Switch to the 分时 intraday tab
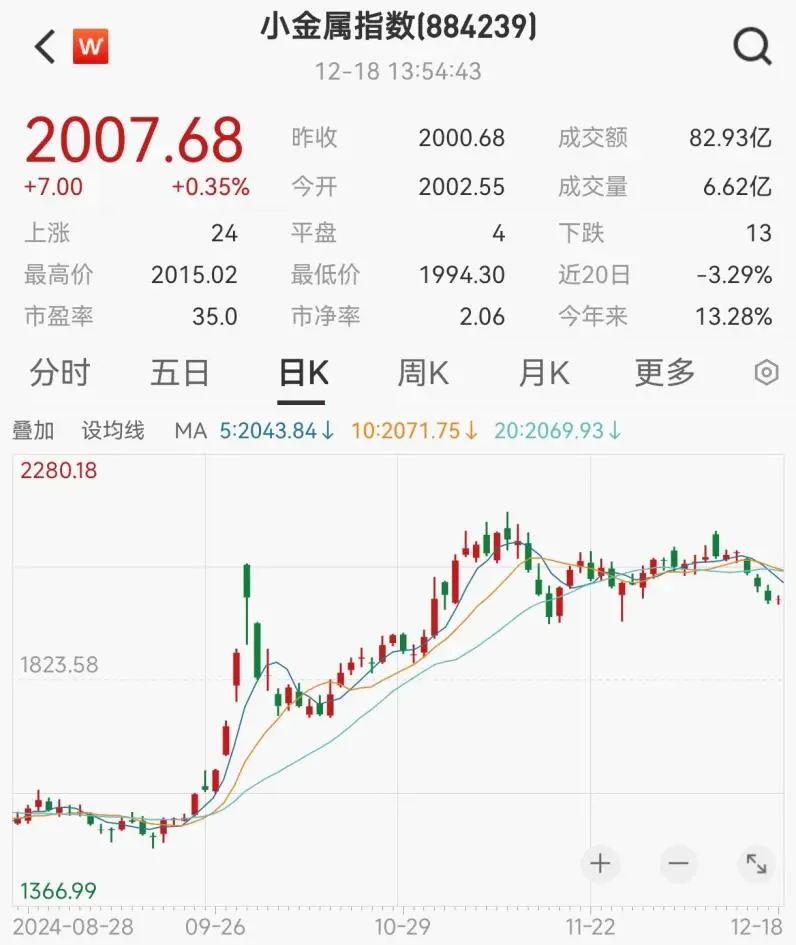Viewport: 796px width, 945px height. pos(62,372)
